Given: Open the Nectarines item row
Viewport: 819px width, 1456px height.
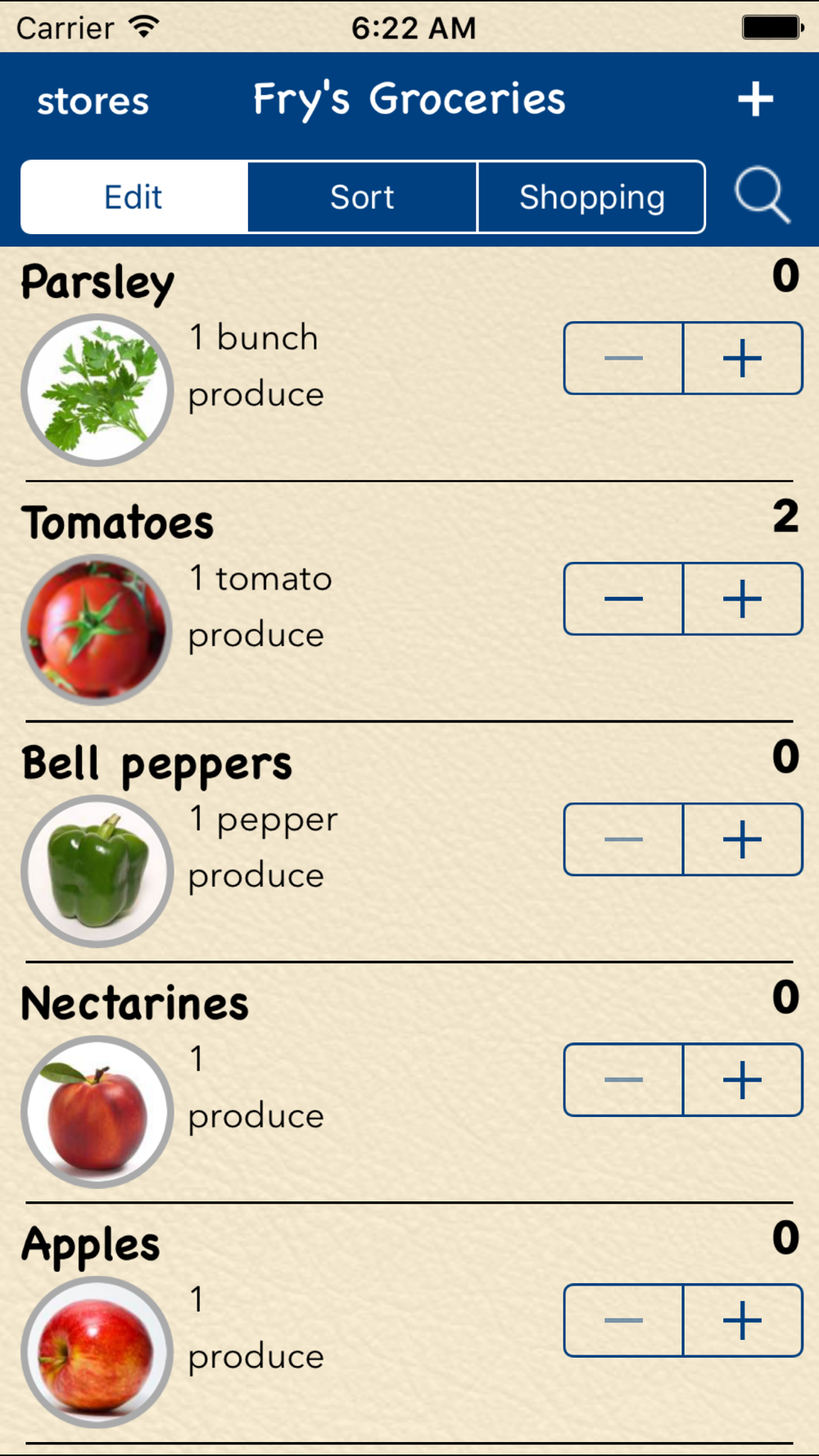Looking at the screenshot, I should click(409, 1083).
